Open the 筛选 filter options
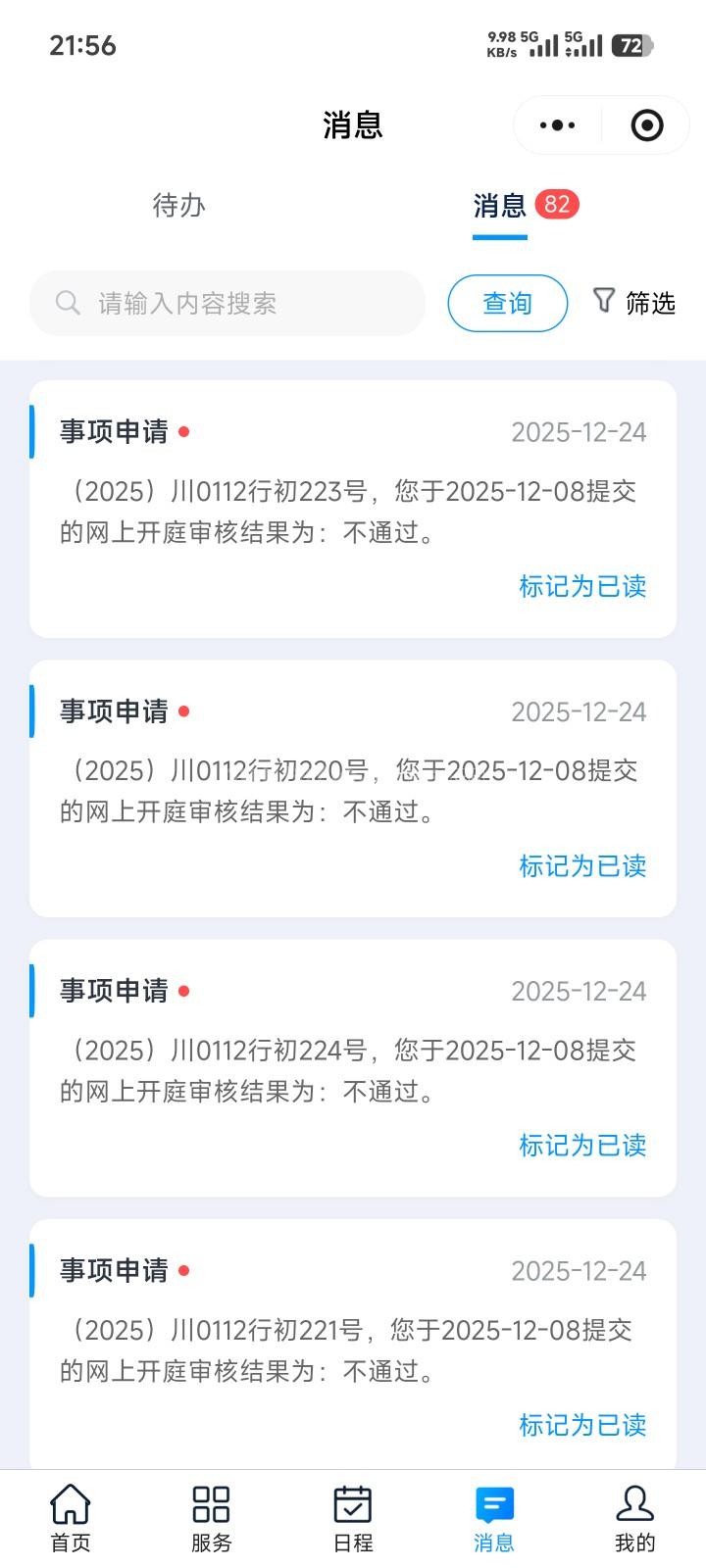The width and height of the screenshot is (706, 1568). click(x=634, y=303)
